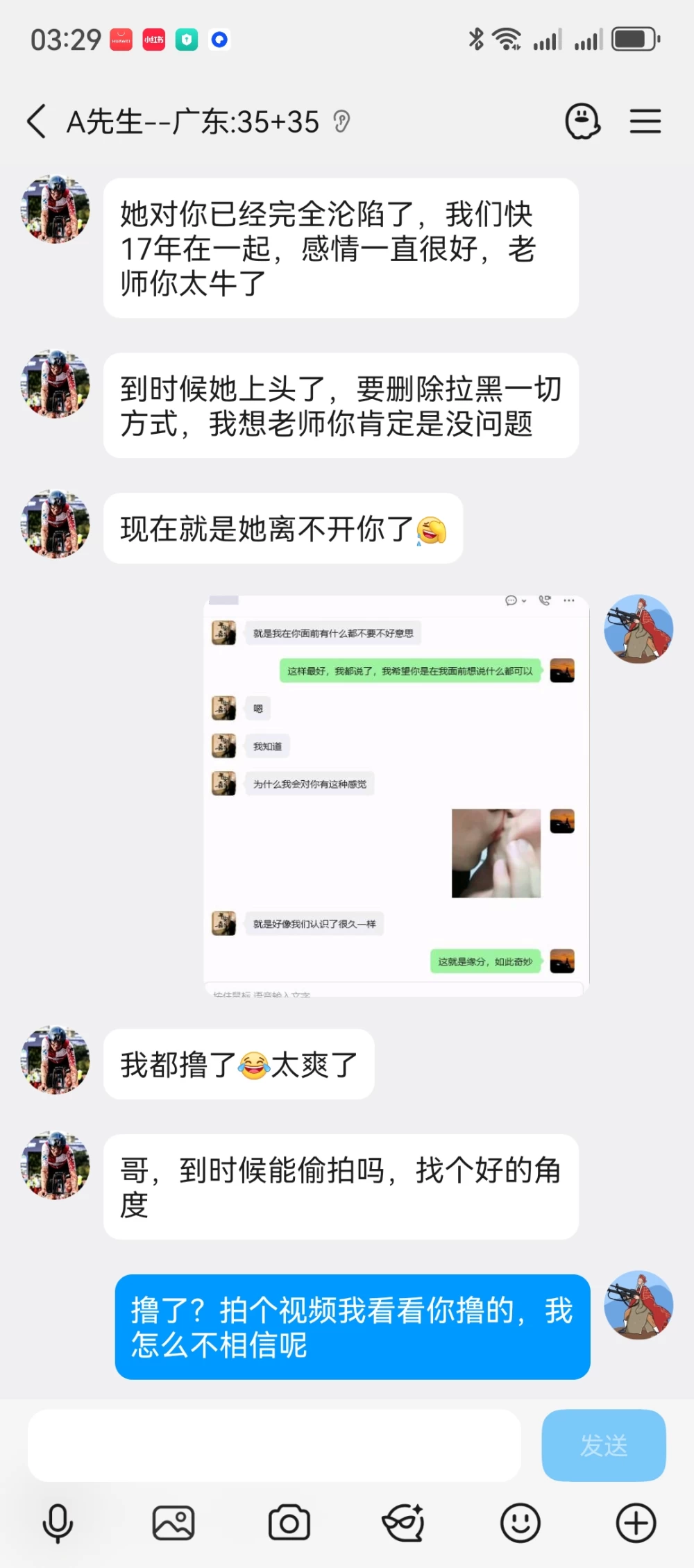Open the AR glasses effects icon

pyautogui.click(x=405, y=1524)
